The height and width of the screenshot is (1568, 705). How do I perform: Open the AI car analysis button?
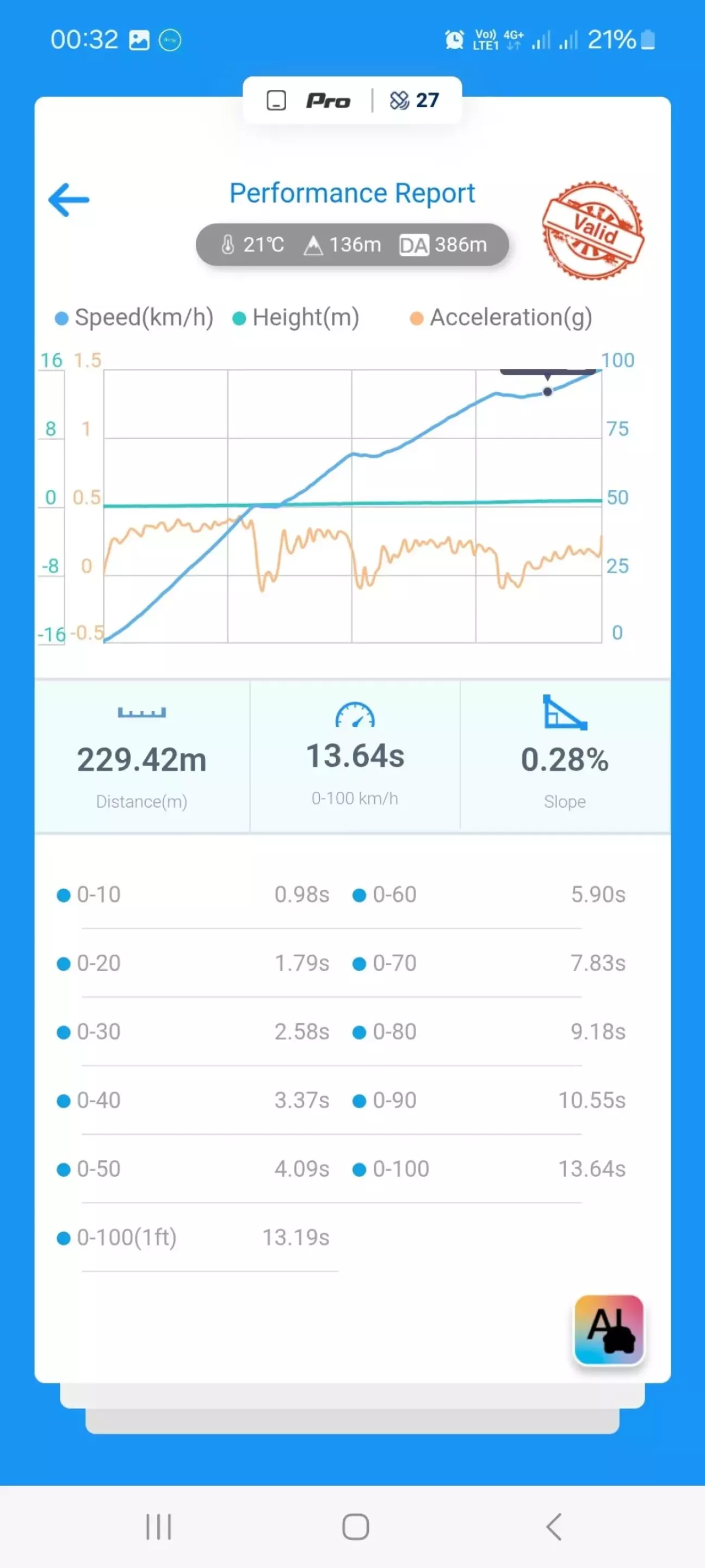point(609,1330)
